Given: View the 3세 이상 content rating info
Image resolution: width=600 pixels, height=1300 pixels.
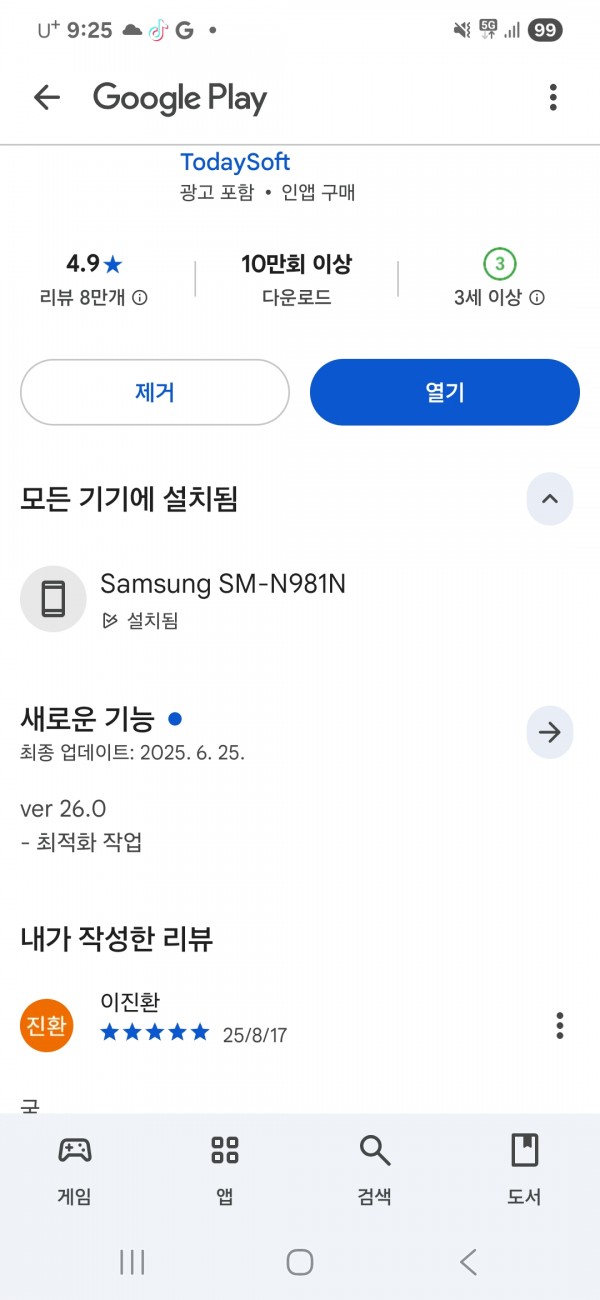Looking at the screenshot, I should (499, 297).
